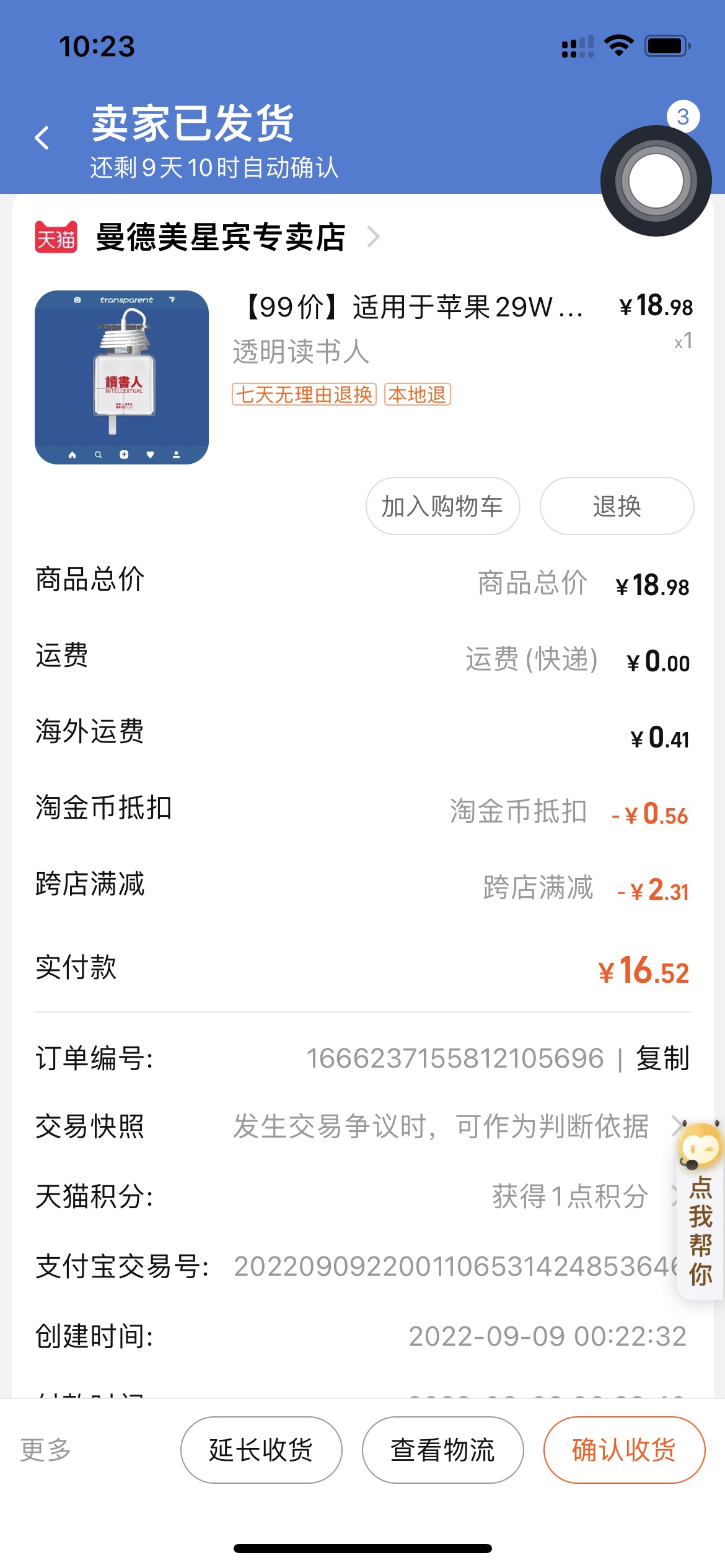Select the 七天无理由退换 service tag
Screen dimensions: 725x1568
[x=303, y=394]
